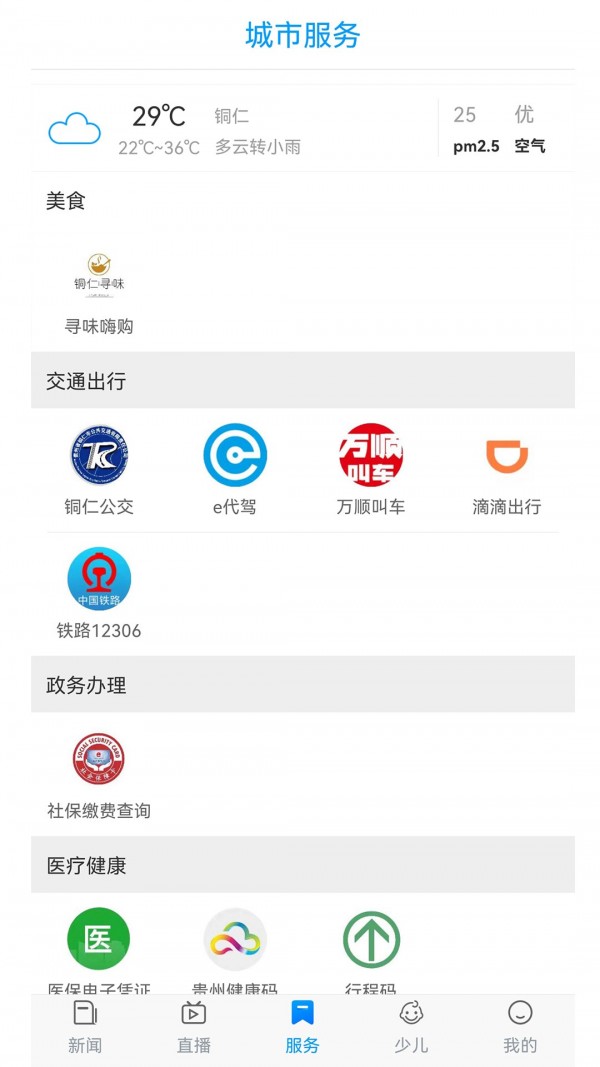Switch to the 直播 tab
This screenshot has width=600, height=1067.
(x=194, y=1029)
